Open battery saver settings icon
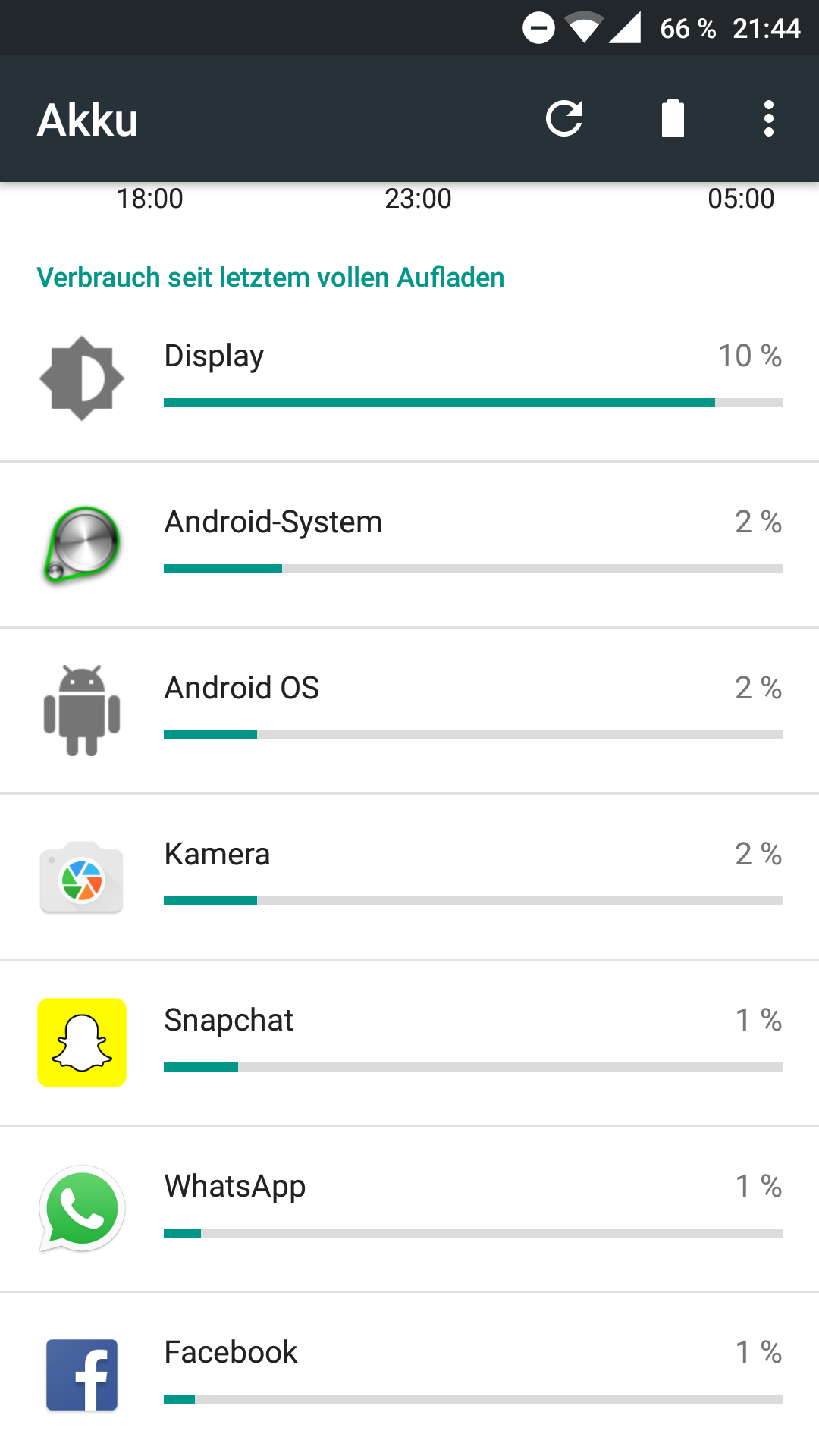The width and height of the screenshot is (819, 1456). (673, 118)
